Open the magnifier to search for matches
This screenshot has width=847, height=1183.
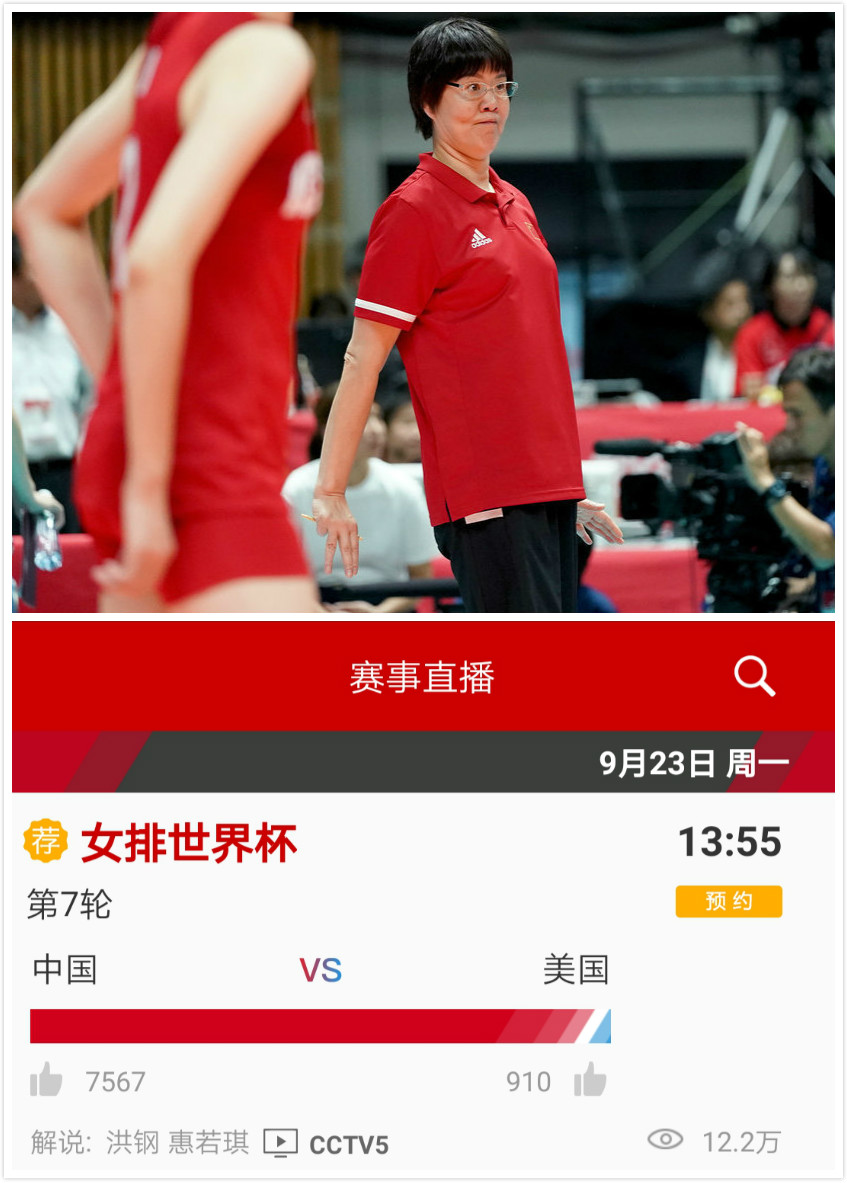point(756,676)
